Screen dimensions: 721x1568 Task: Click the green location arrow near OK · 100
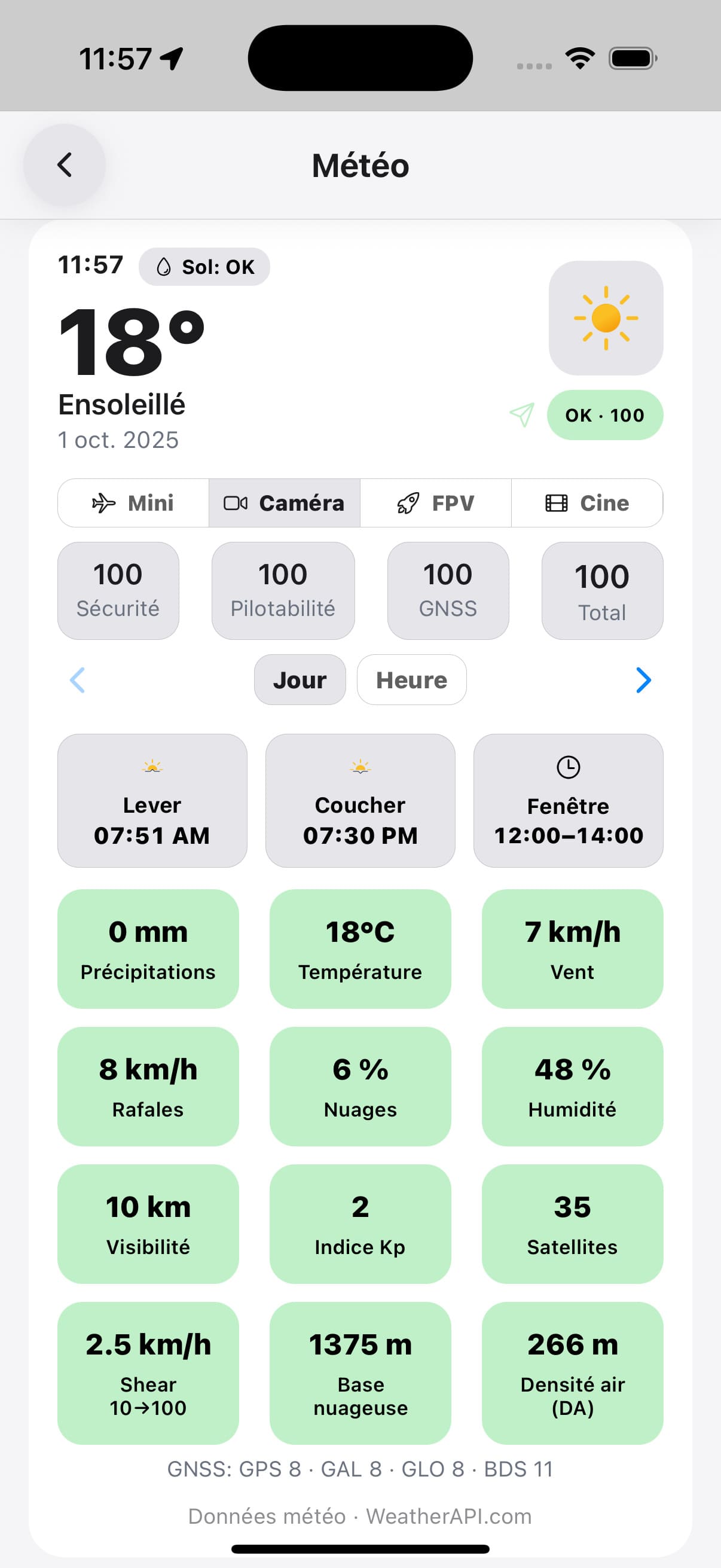[522, 416]
